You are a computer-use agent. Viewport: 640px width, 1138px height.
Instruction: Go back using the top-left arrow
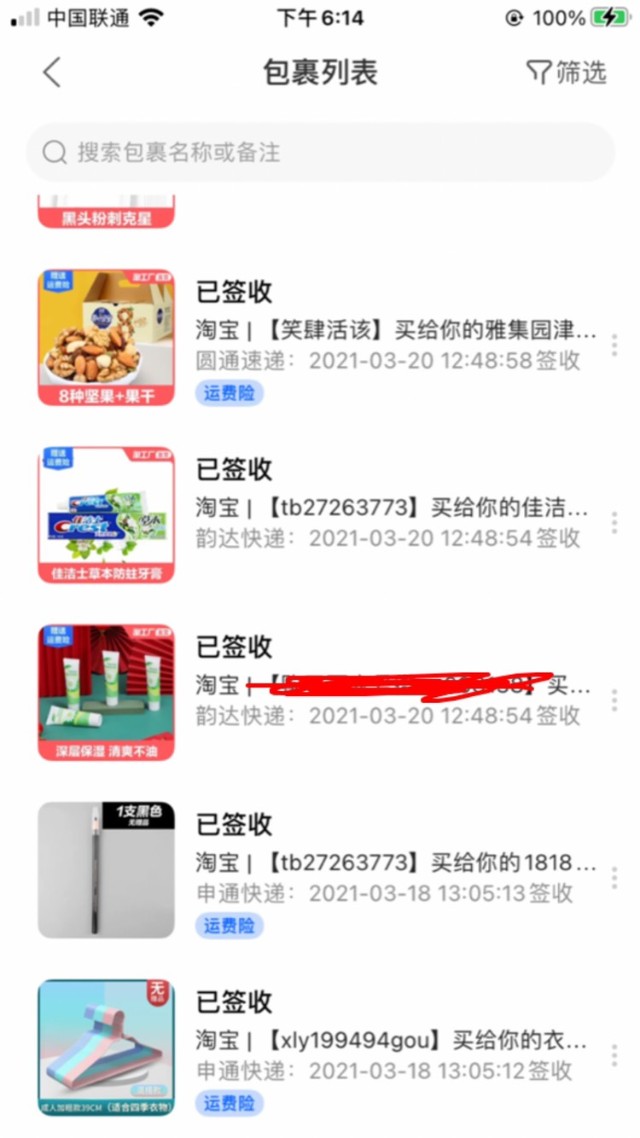pos(52,73)
